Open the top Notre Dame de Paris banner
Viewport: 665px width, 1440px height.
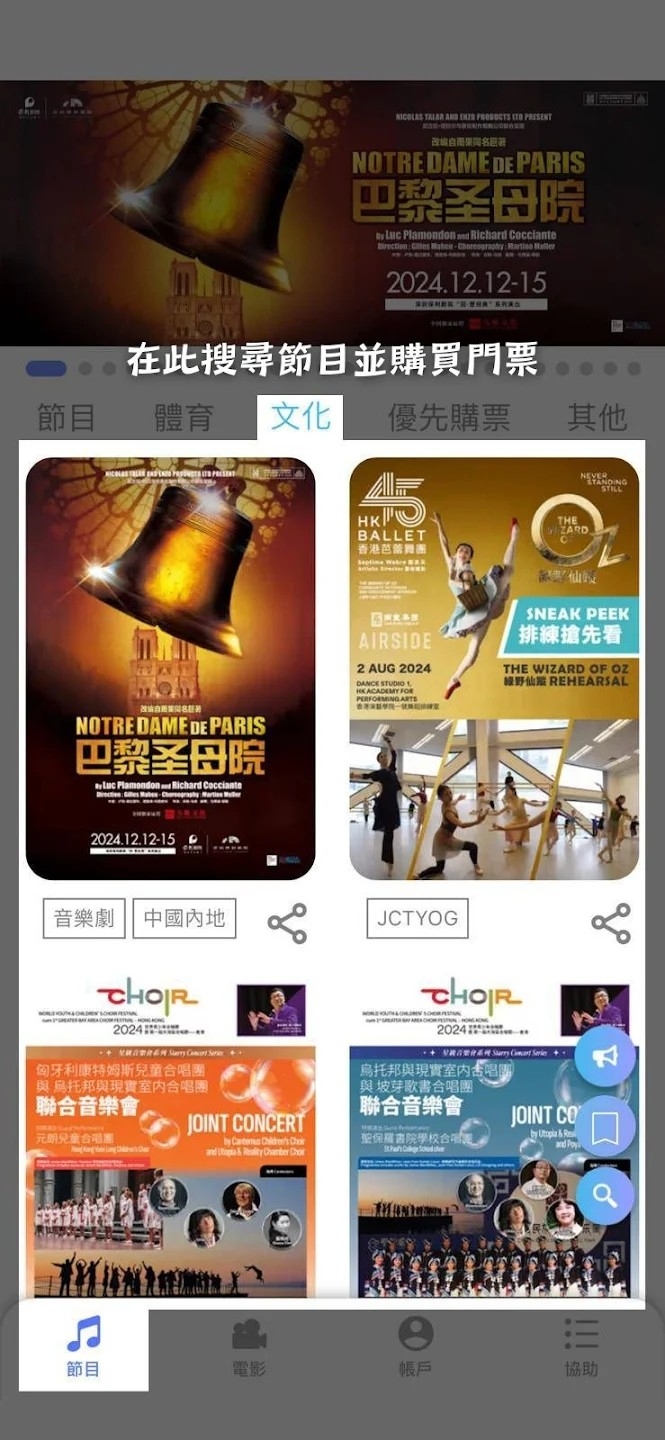(332, 212)
